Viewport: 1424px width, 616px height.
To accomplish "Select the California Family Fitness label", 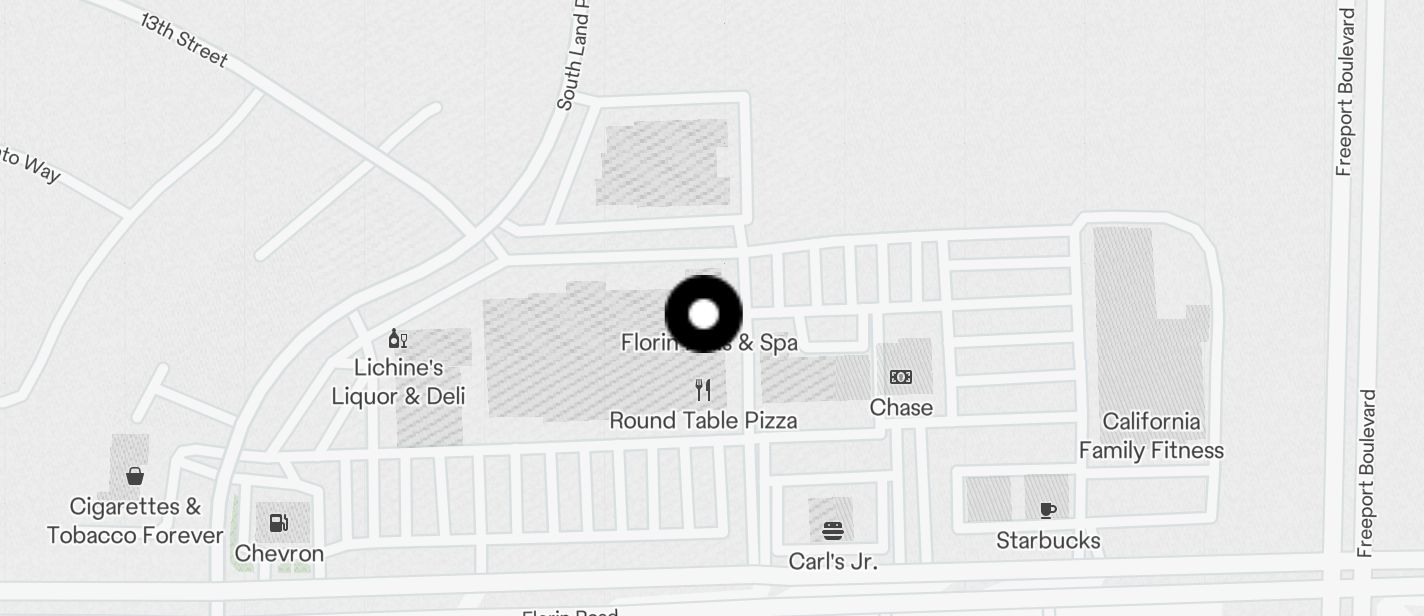I will [x=1151, y=436].
